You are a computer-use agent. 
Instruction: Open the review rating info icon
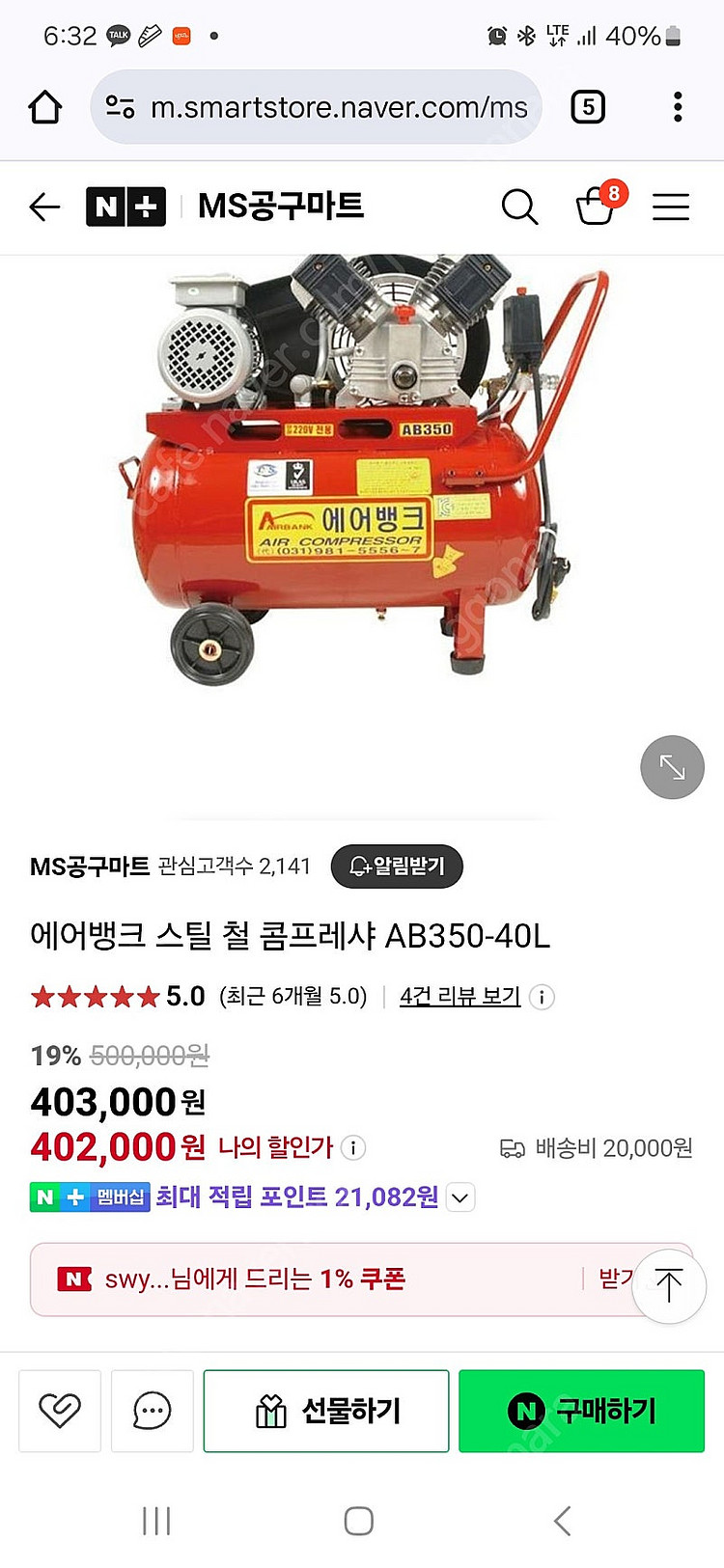point(543,997)
